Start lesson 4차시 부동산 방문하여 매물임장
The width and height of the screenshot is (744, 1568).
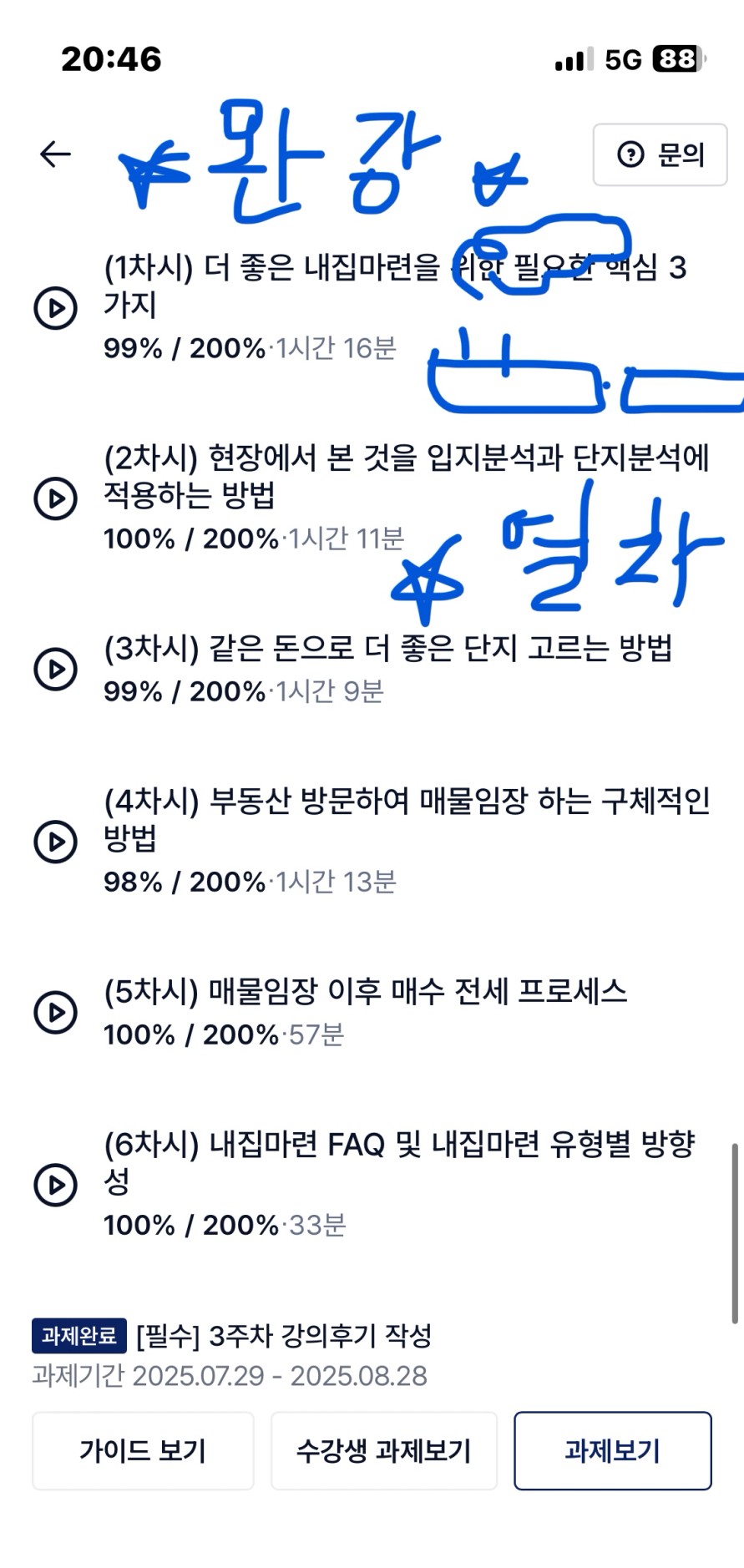tap(56, 841)
